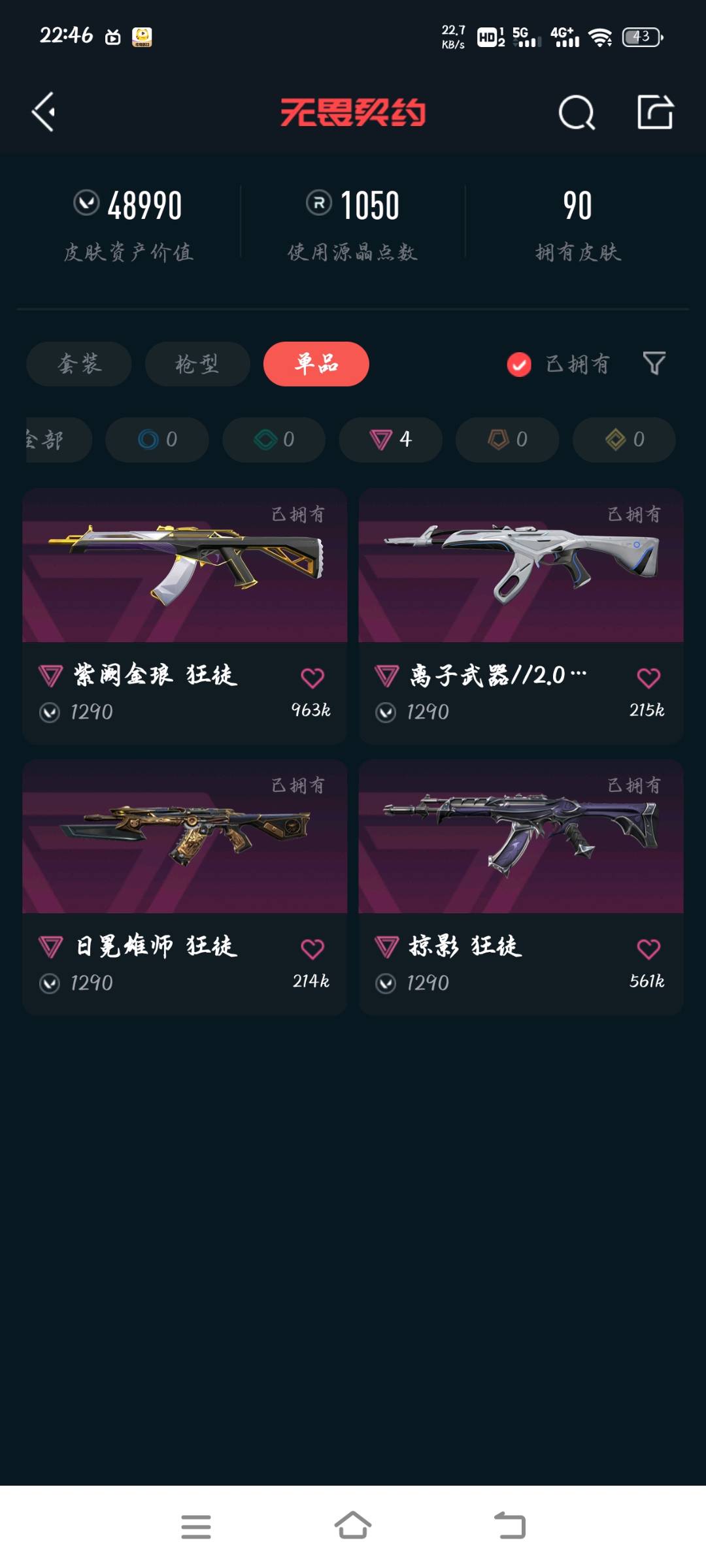Open the search icon in the header
Image resolution: width=706 pixels, height=1568 pixels.
[x=577, y=112]
